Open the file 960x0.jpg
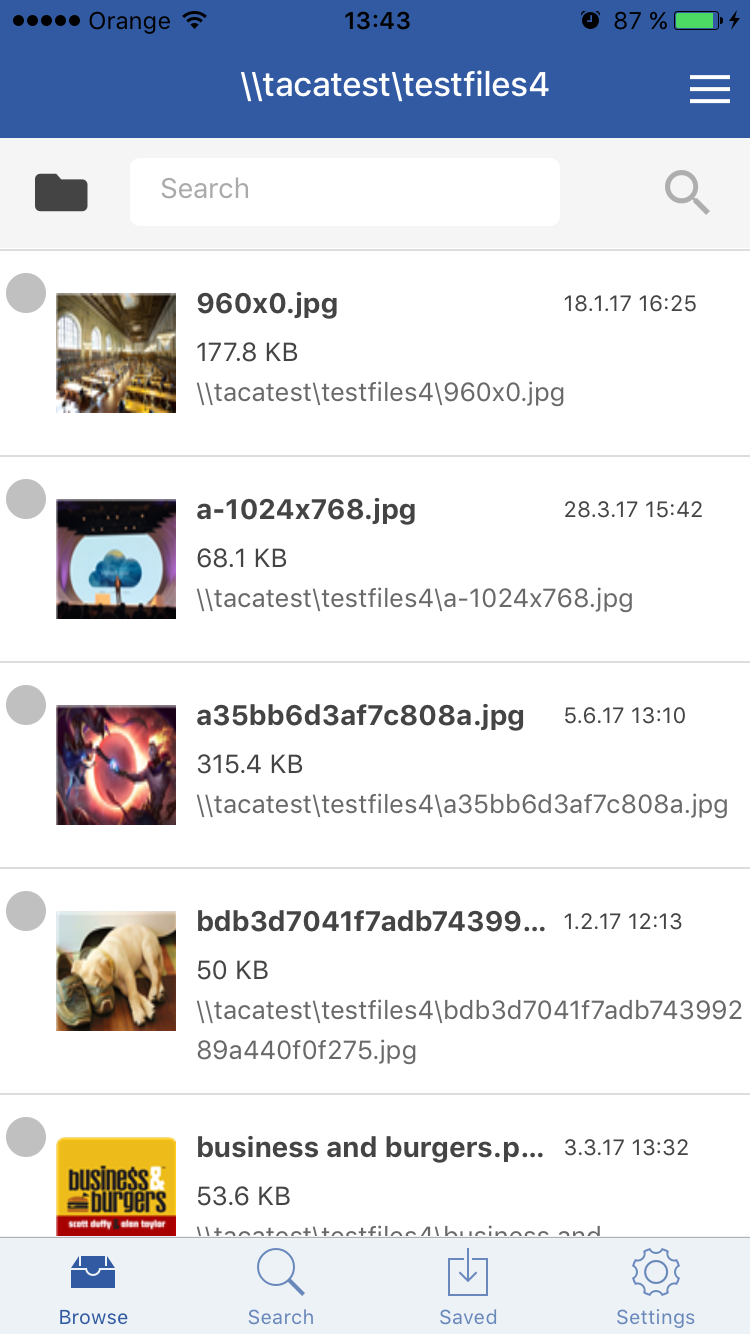The width and height of the screenshot is (750, 1334). [x=375, y=353]
